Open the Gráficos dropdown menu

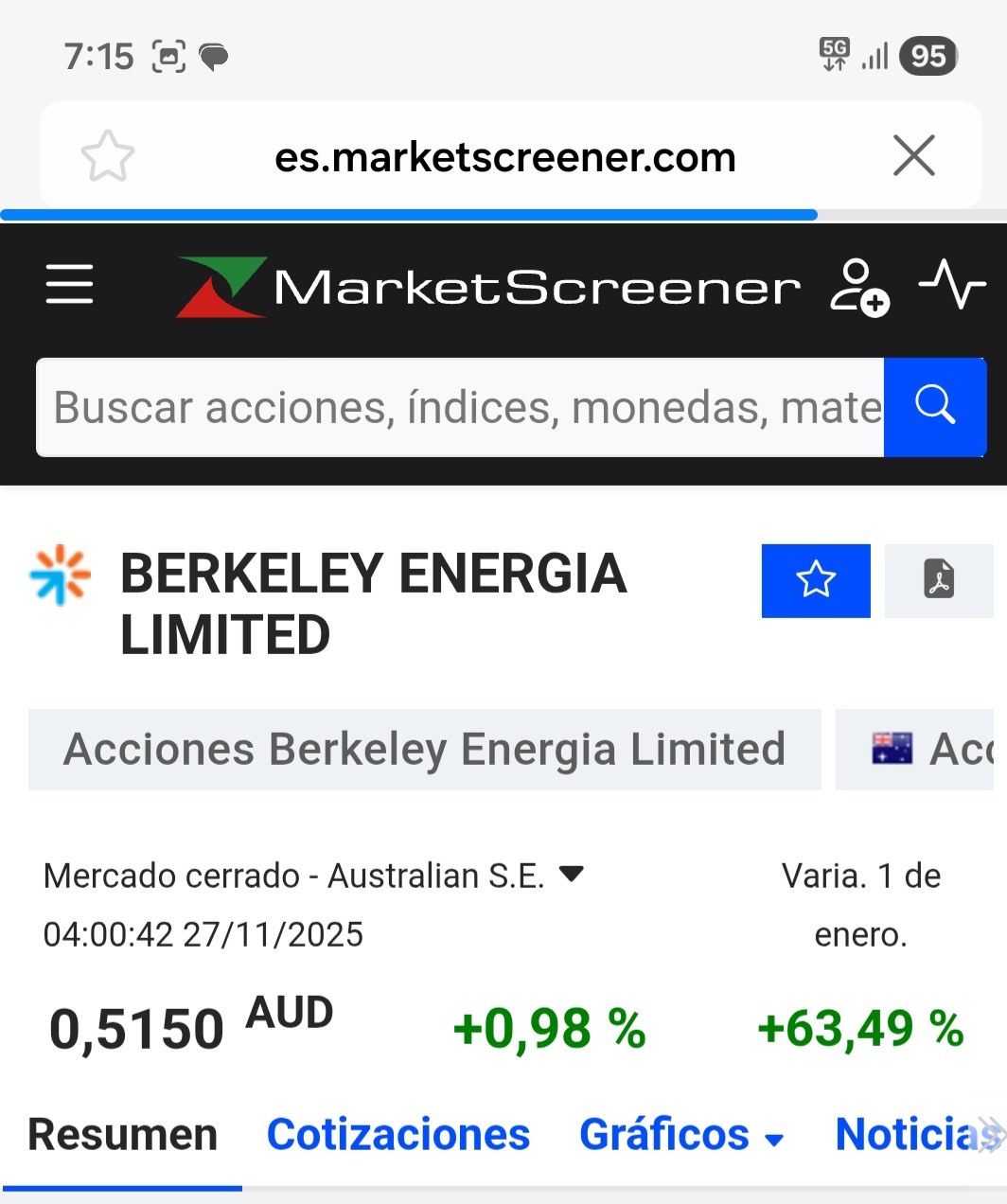click(681, 1134)
